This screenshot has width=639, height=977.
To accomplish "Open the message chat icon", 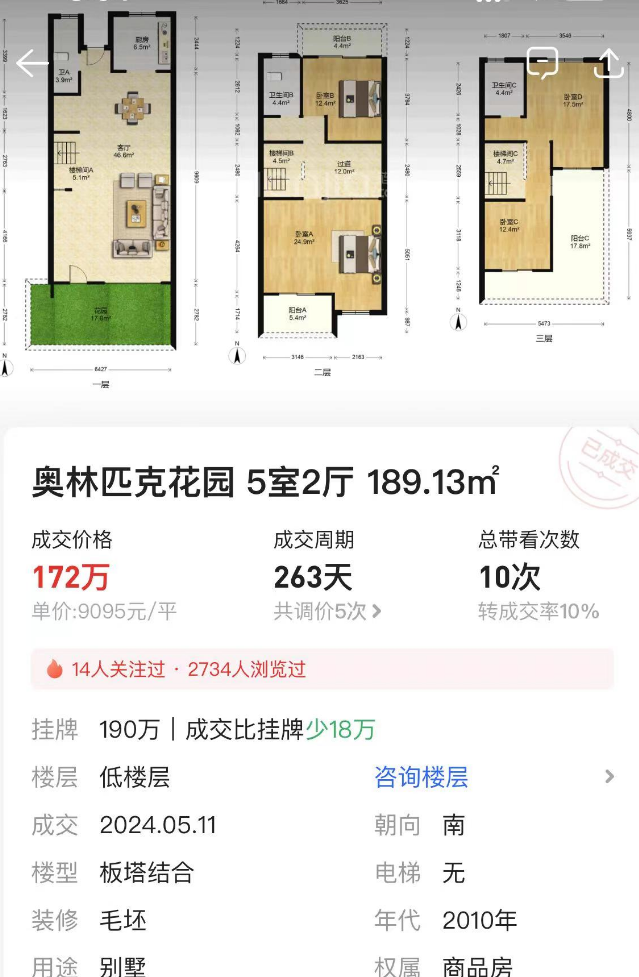I will point(542,63).
